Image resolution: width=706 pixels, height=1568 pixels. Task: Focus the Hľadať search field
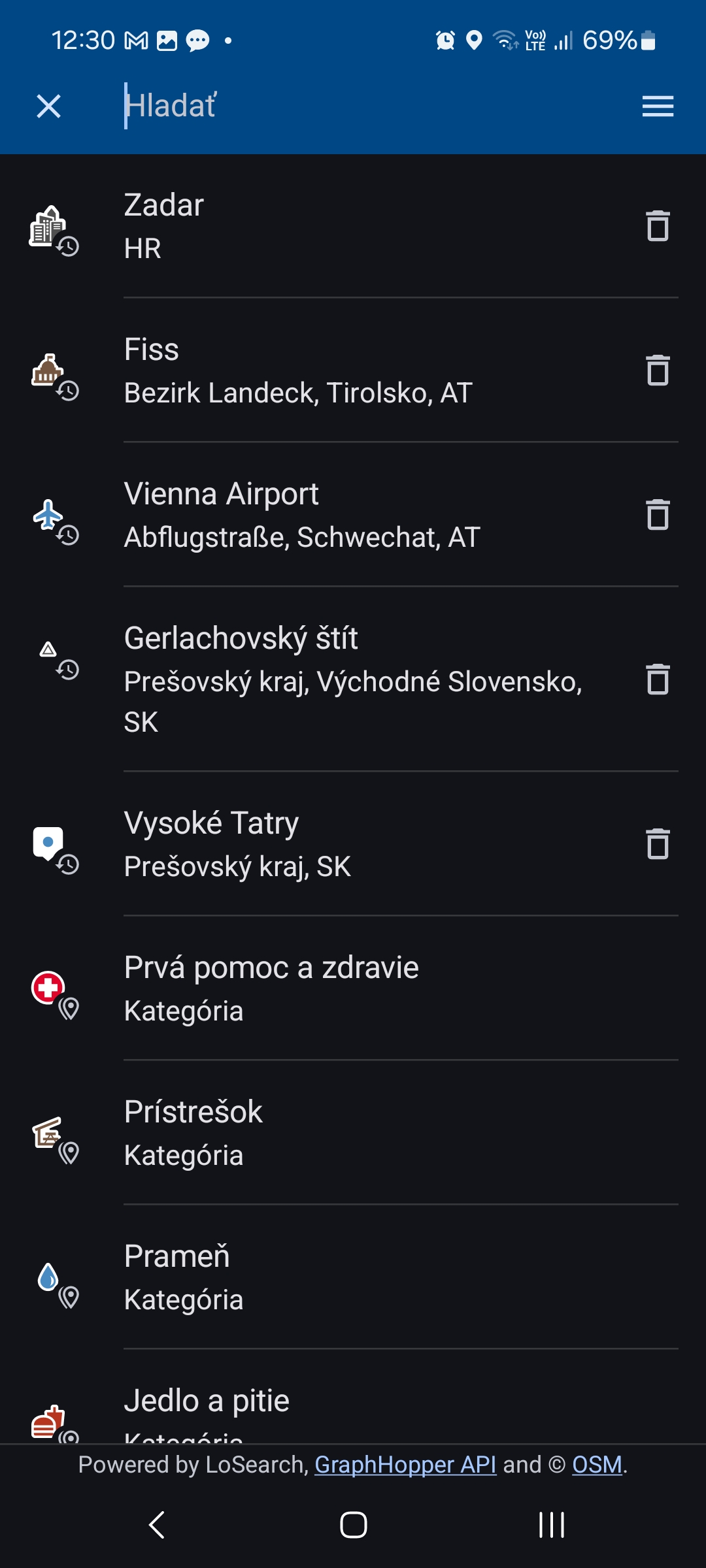point(366,106)
